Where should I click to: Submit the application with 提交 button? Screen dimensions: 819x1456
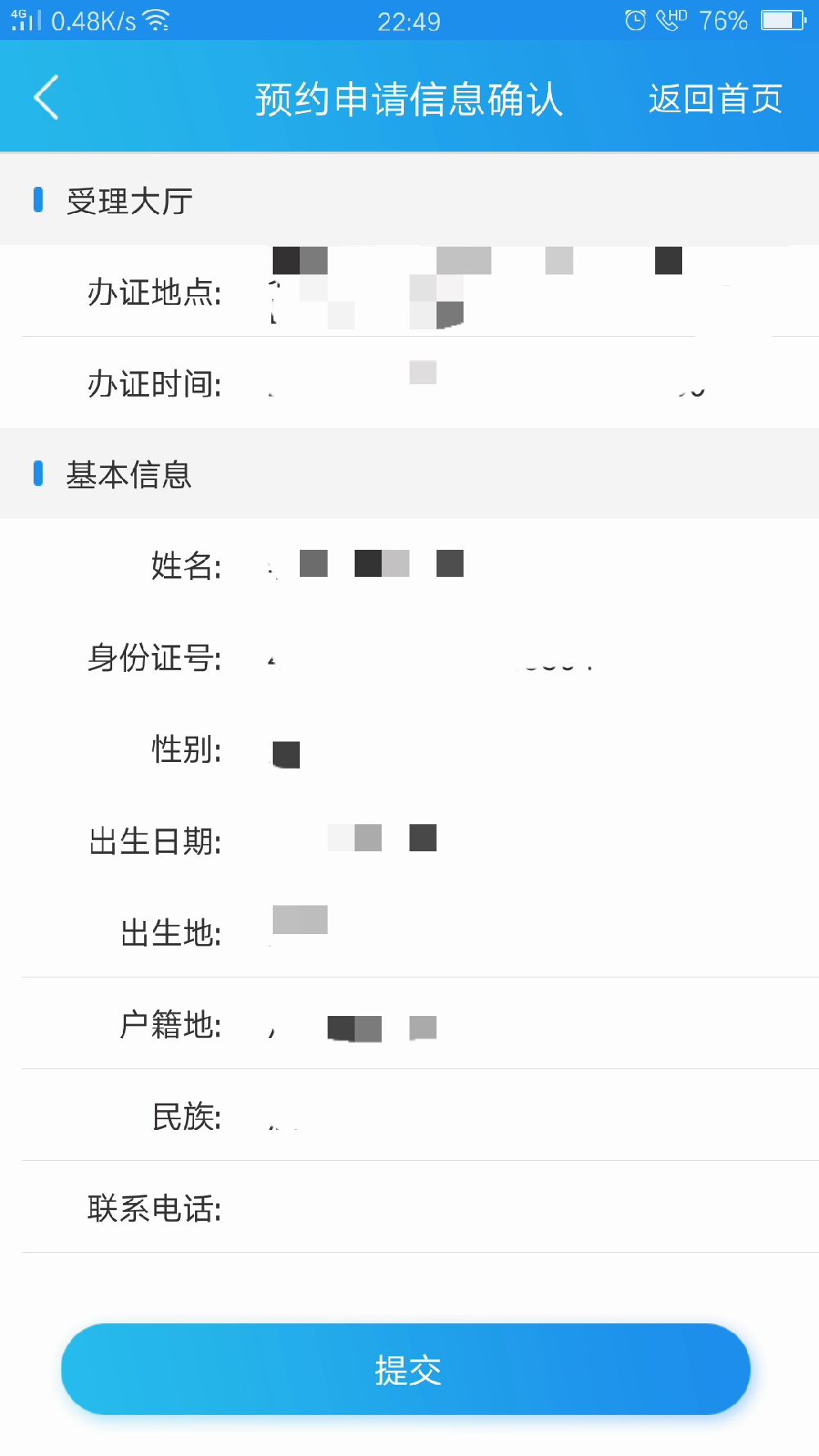coord(406,1369)
